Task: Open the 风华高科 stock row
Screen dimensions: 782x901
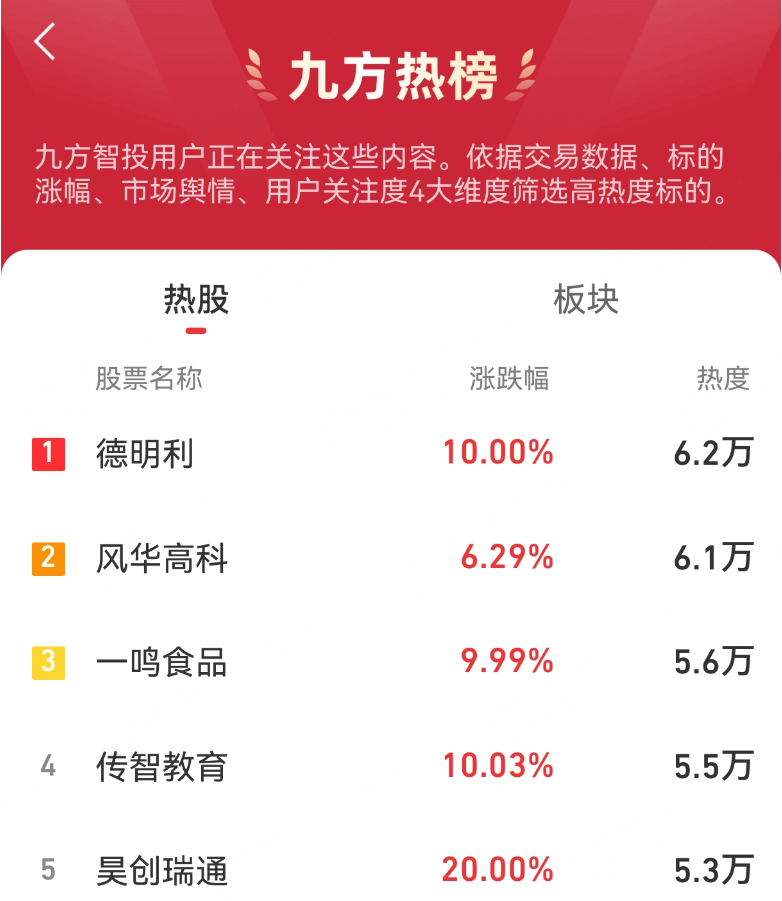Action: 391,558
